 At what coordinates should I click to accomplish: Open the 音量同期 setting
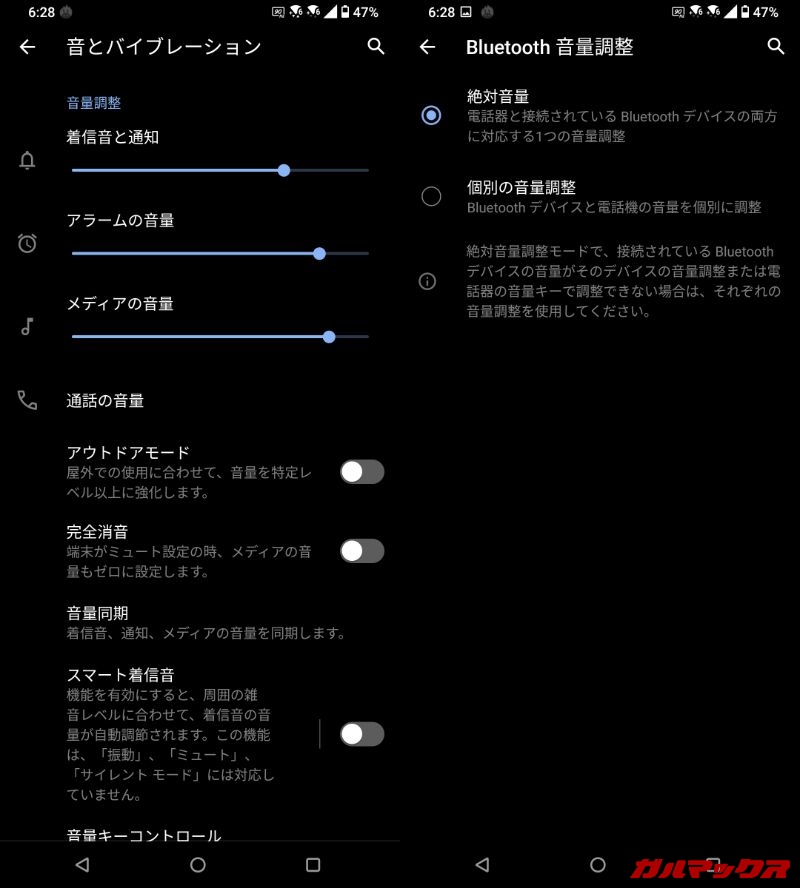(x=200, y=622)
